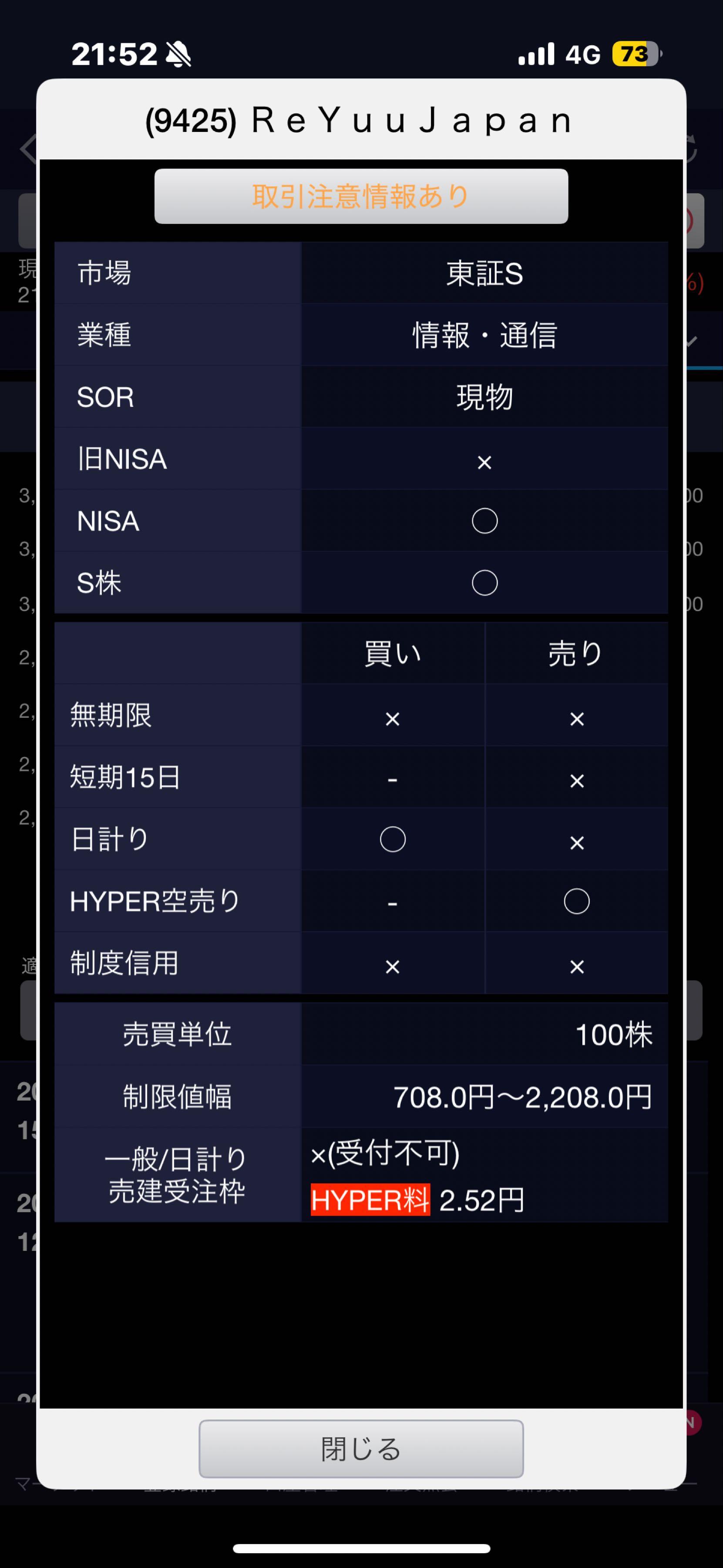This screenshot has width=723, height=1568.
Task: Tap the 閉じる button to close
Action: [361, 1449]
